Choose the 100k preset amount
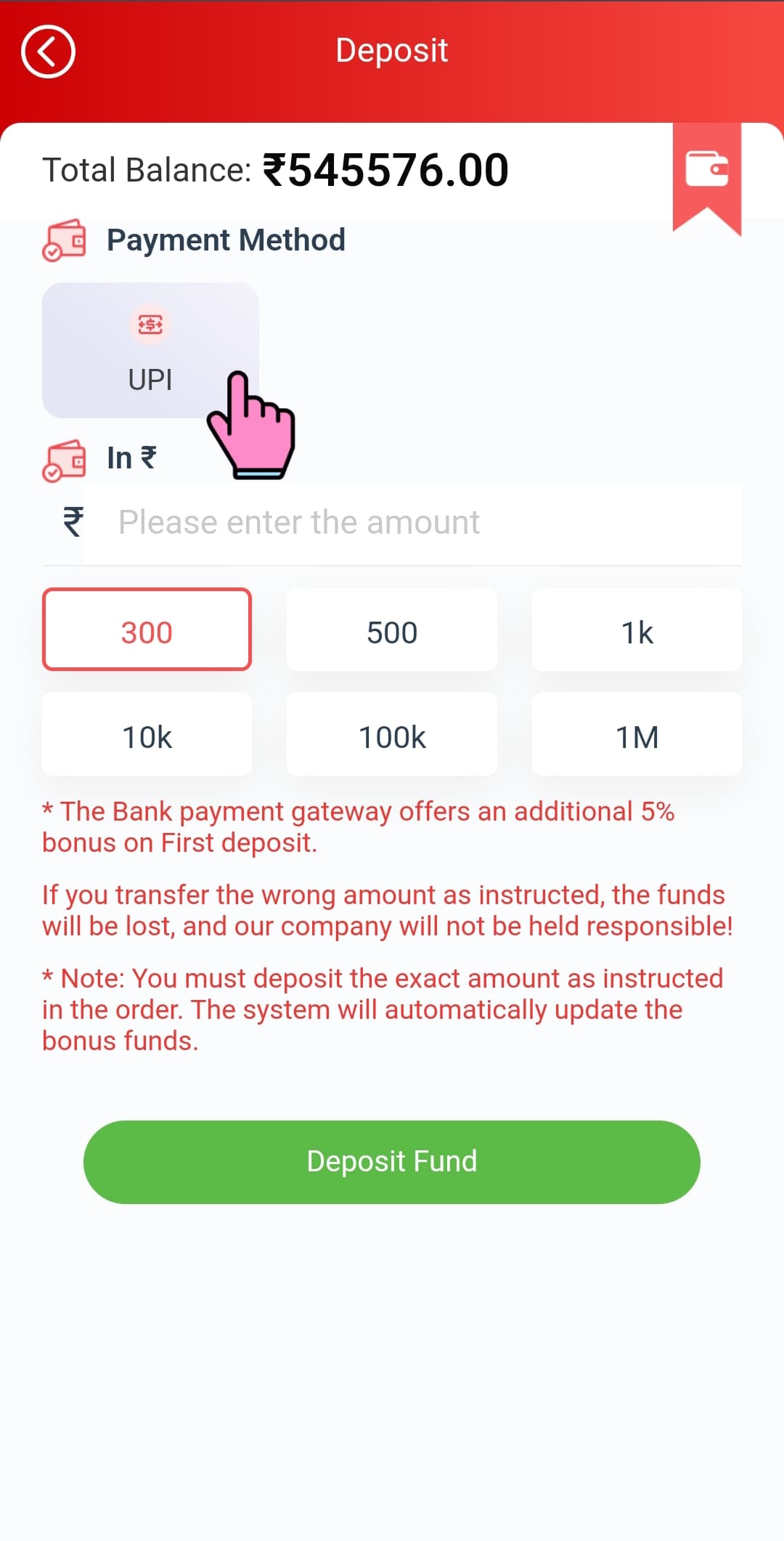 click(x=392, y=734)
